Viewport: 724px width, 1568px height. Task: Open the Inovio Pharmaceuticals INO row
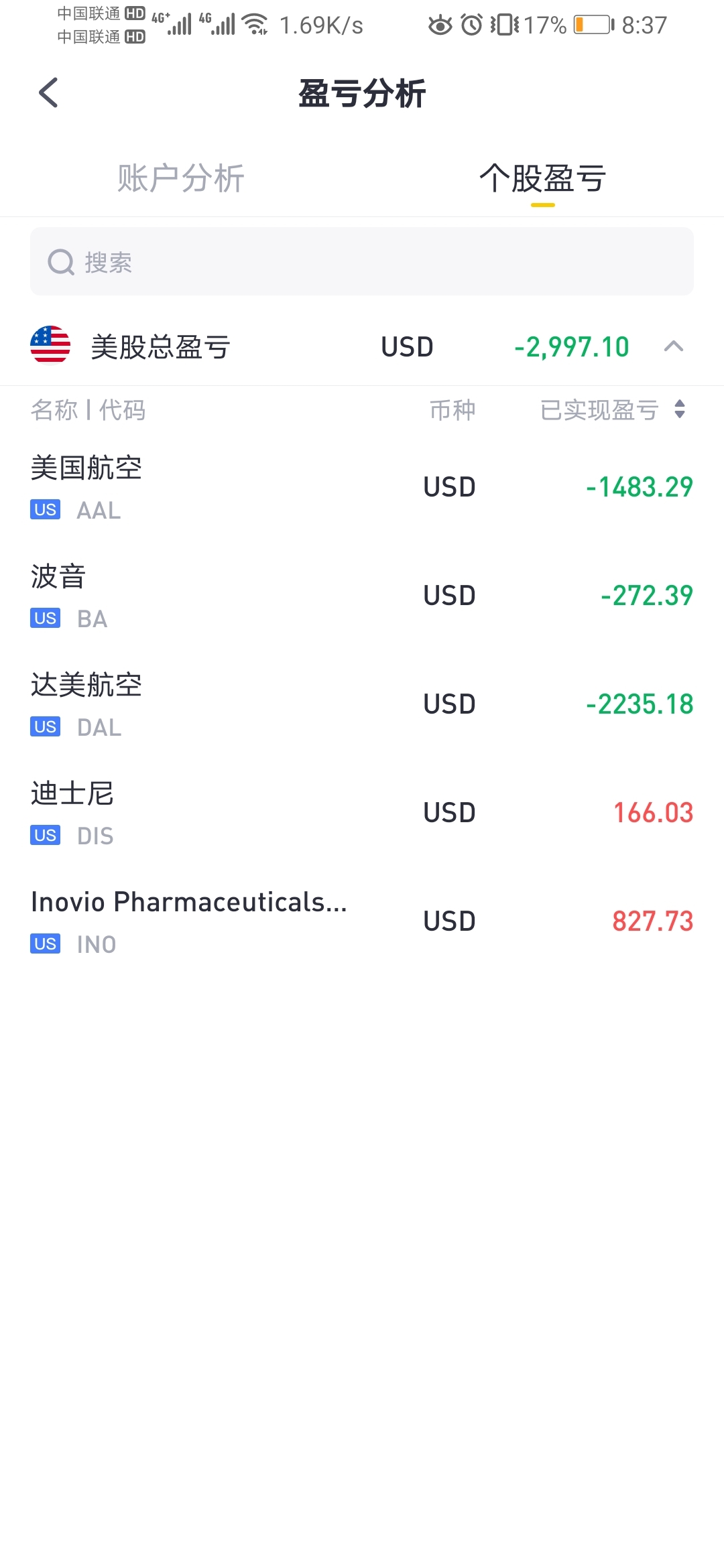coord(362,922)
